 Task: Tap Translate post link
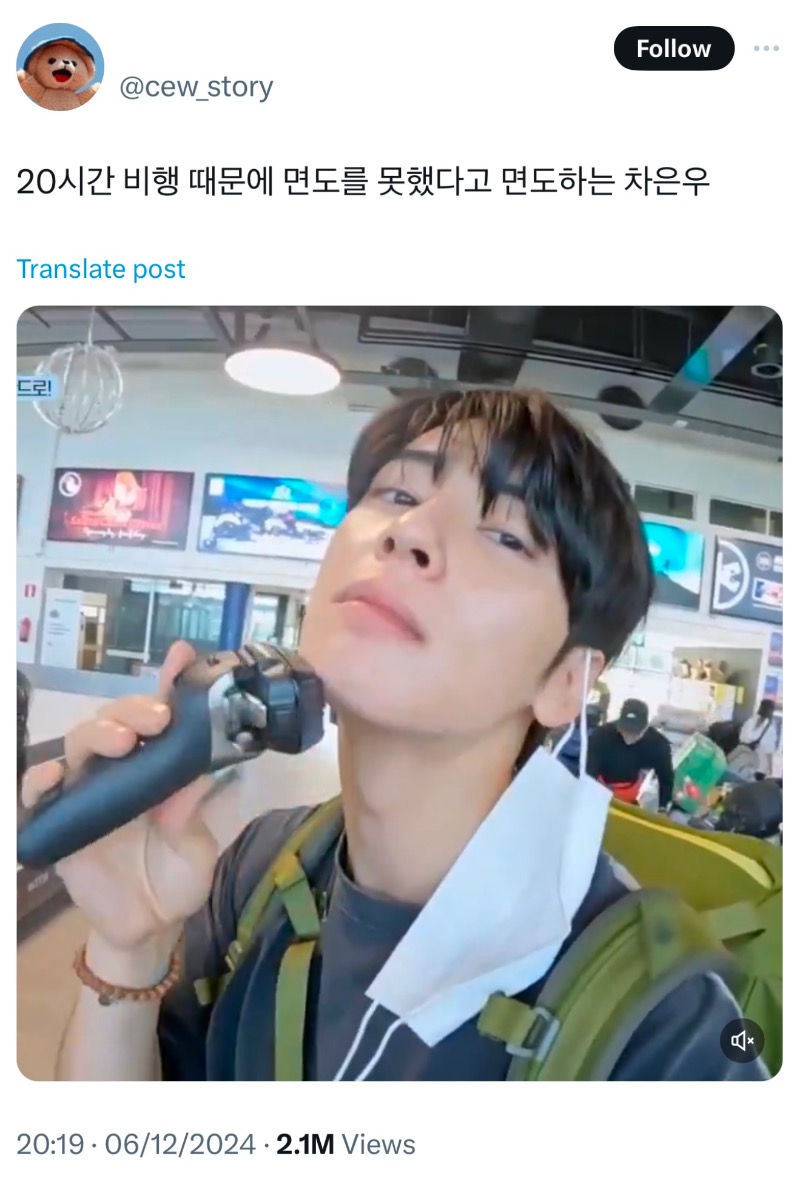101,269
